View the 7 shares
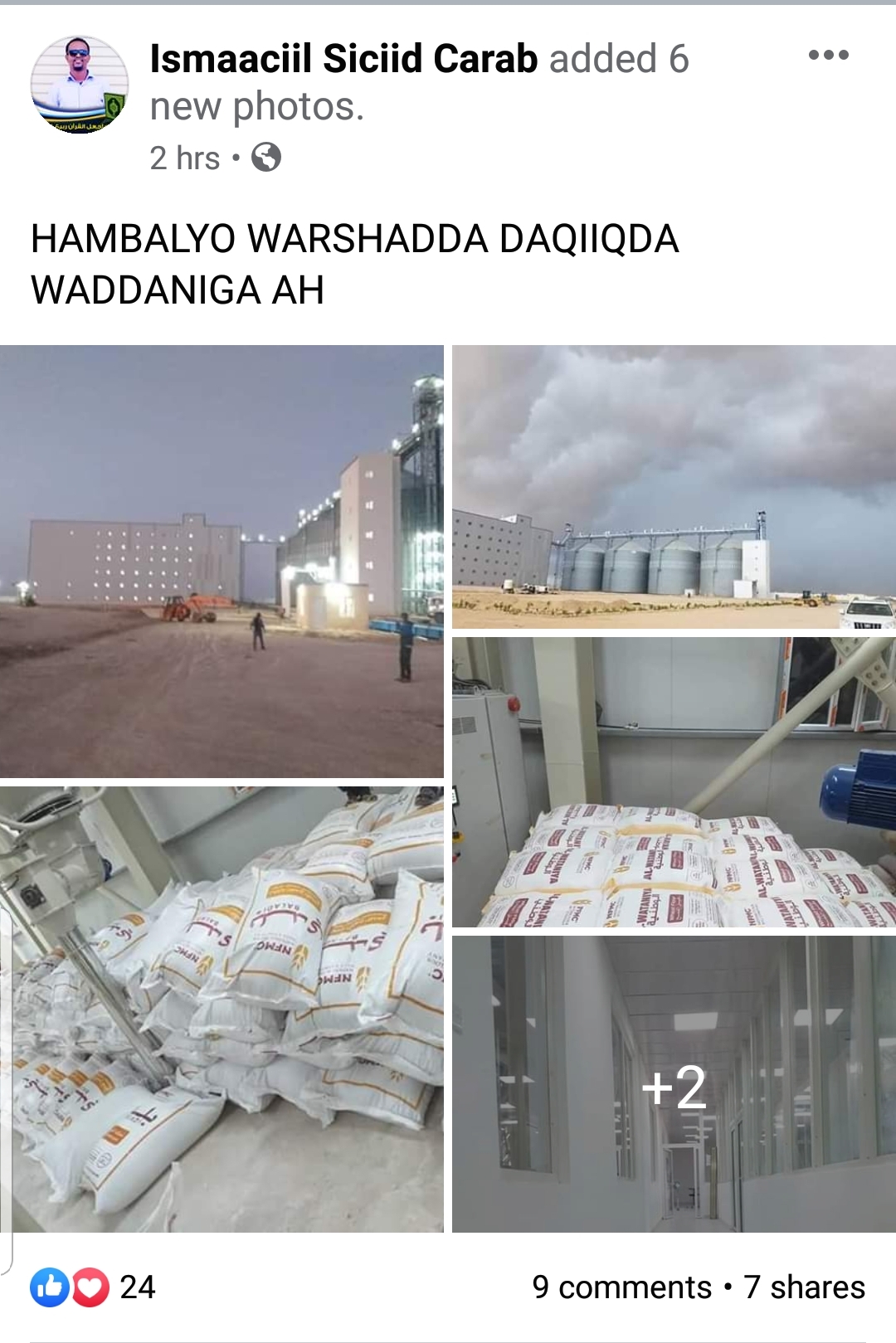Image resolution: width=896 pixels, height=1343 pixels. click(804, 1287)
